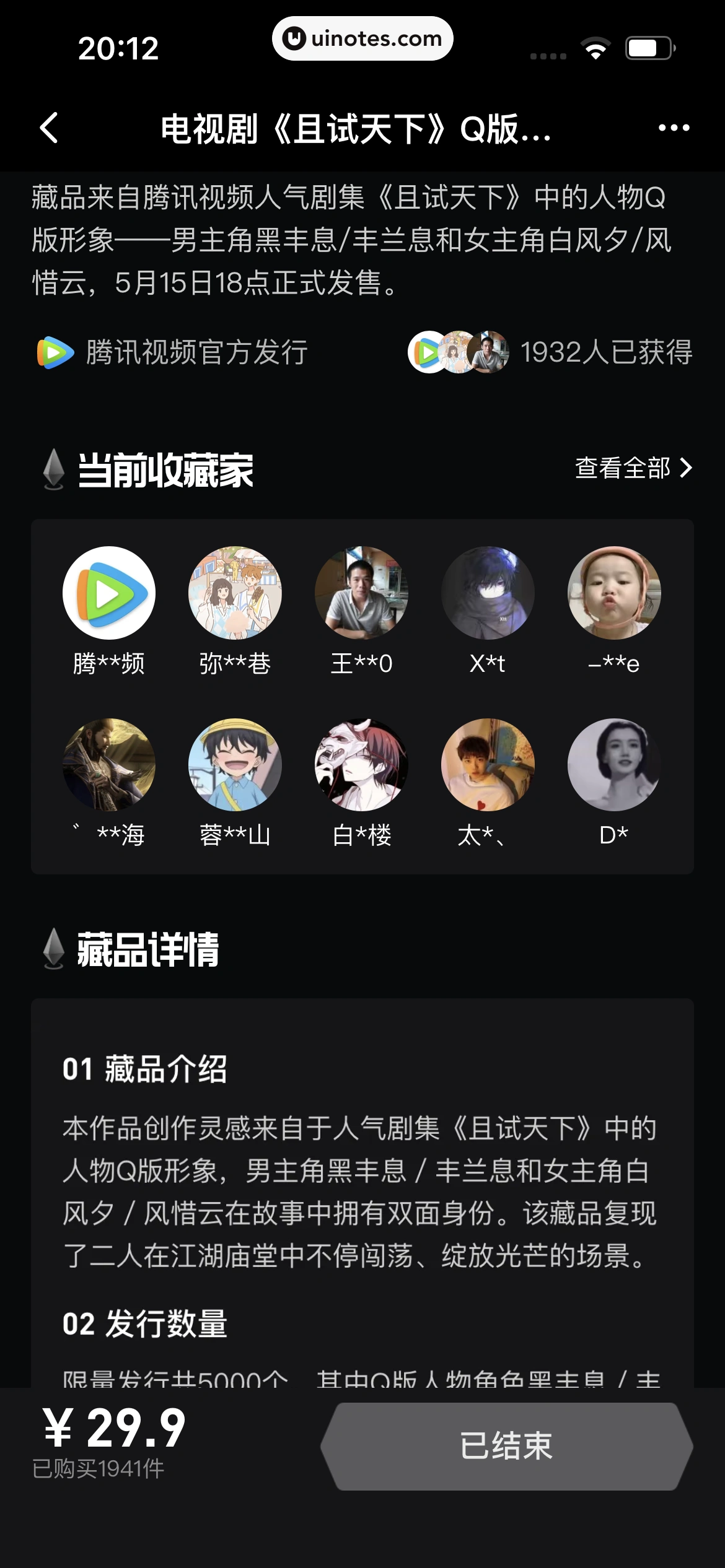View all collectors via 查看全部
This screenshot has height=1568, width=725.
(633, 468)
